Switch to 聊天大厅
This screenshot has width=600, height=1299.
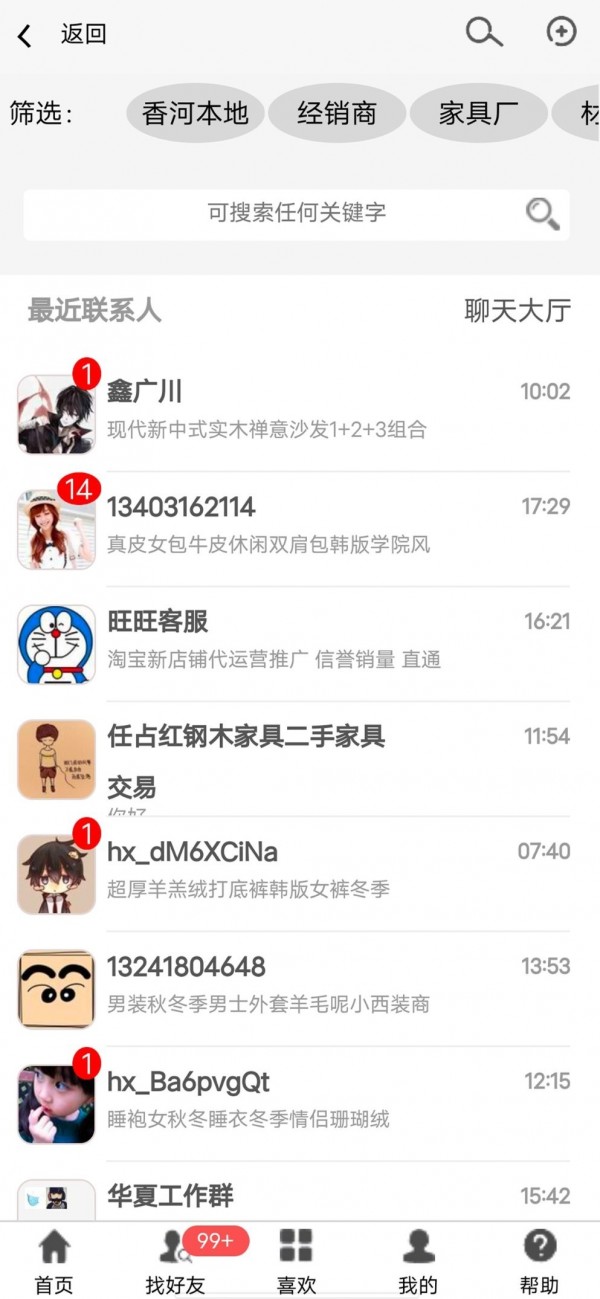(x=517, y=311)
